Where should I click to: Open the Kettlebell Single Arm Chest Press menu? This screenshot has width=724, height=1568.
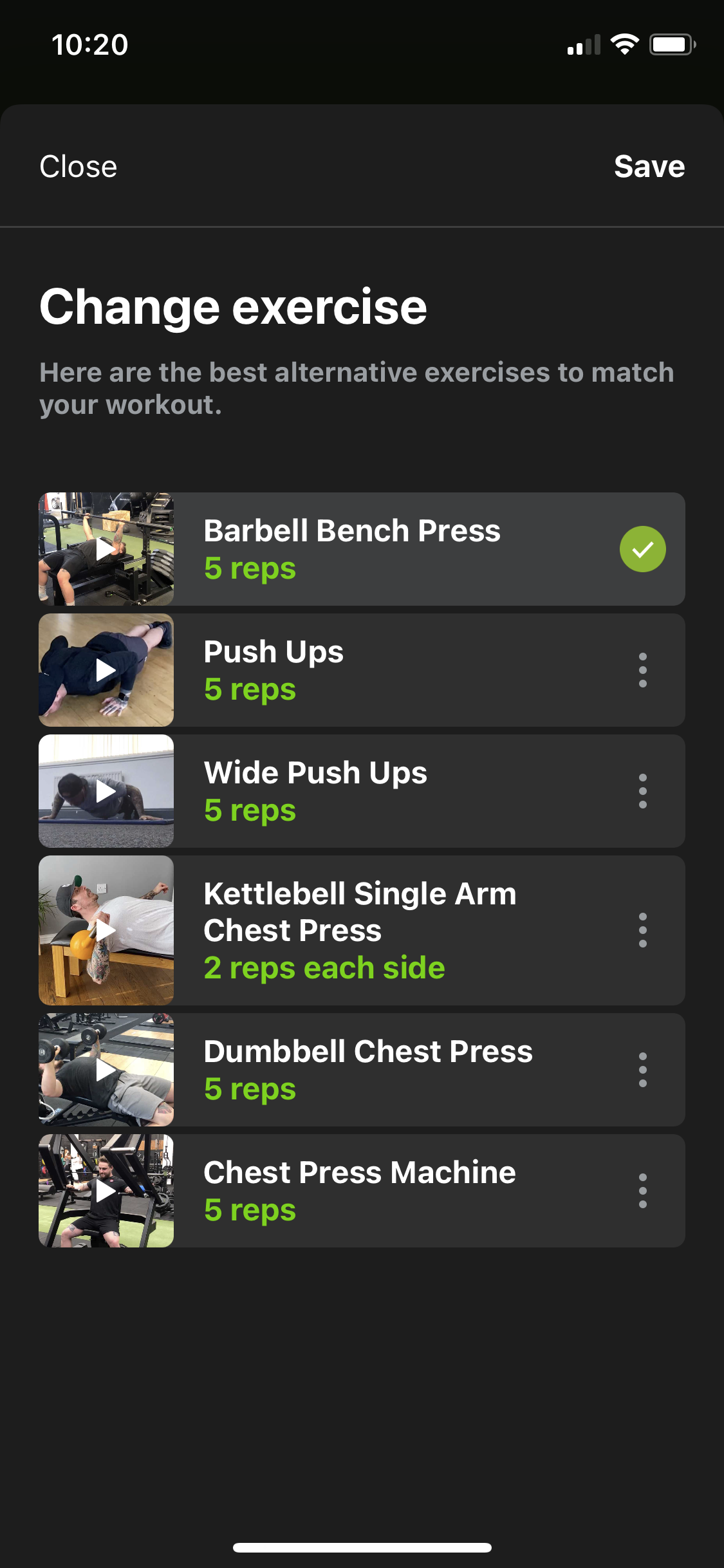click(x=643, y=930)
